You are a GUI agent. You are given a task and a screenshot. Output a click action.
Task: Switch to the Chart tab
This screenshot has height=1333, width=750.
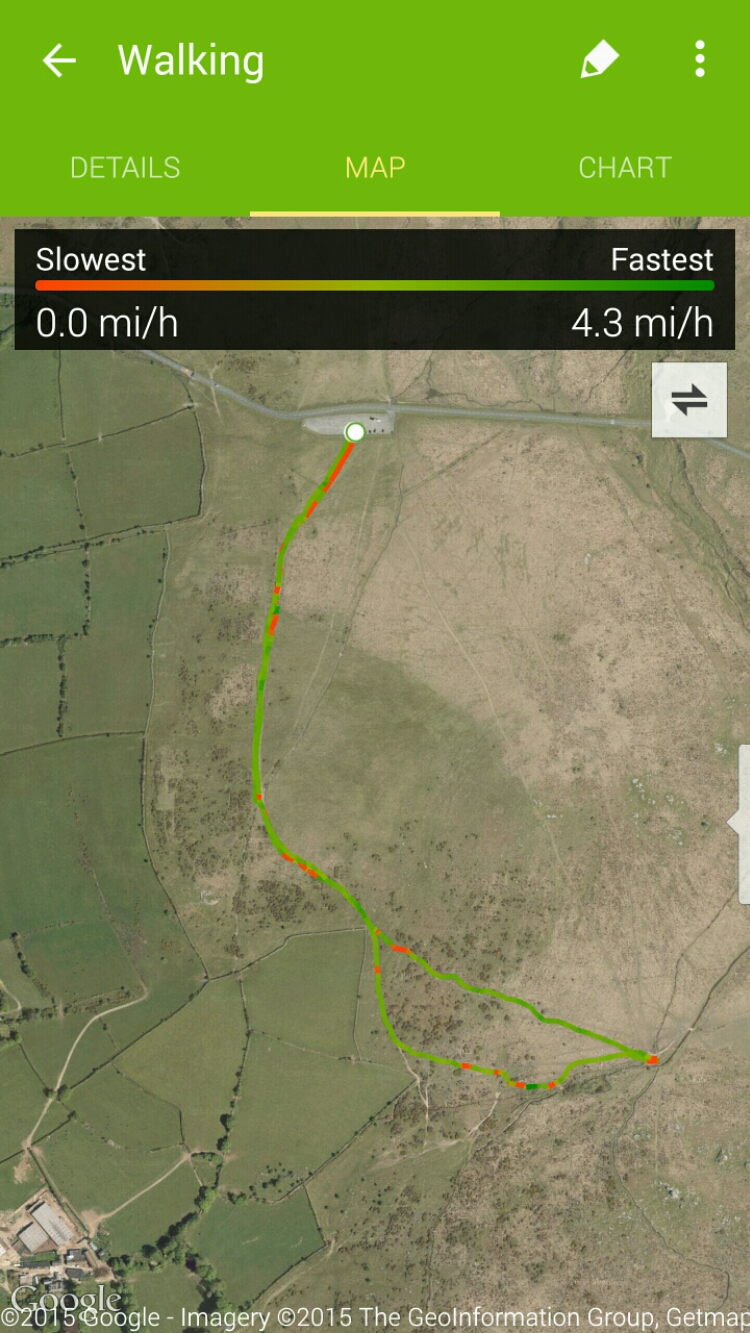[624, 167]
